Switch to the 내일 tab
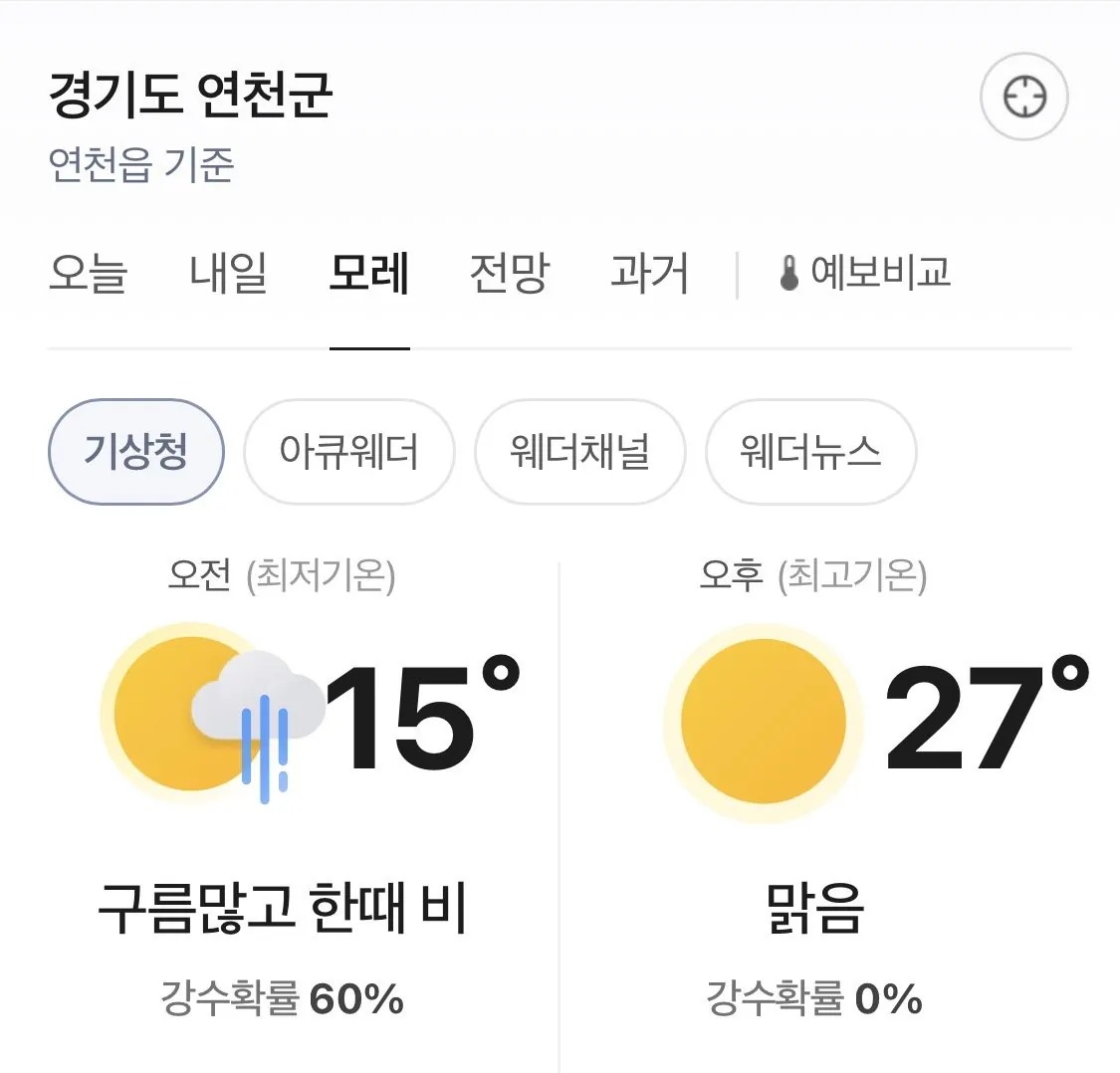 coord(229,273)
